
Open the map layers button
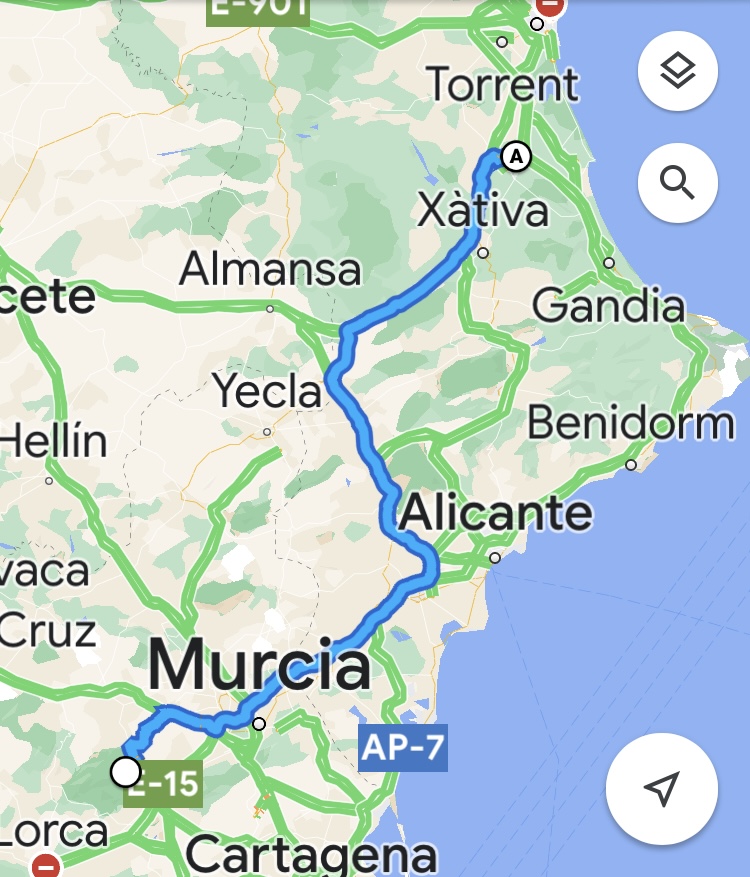pyautogui.click(x=677, y=71)
